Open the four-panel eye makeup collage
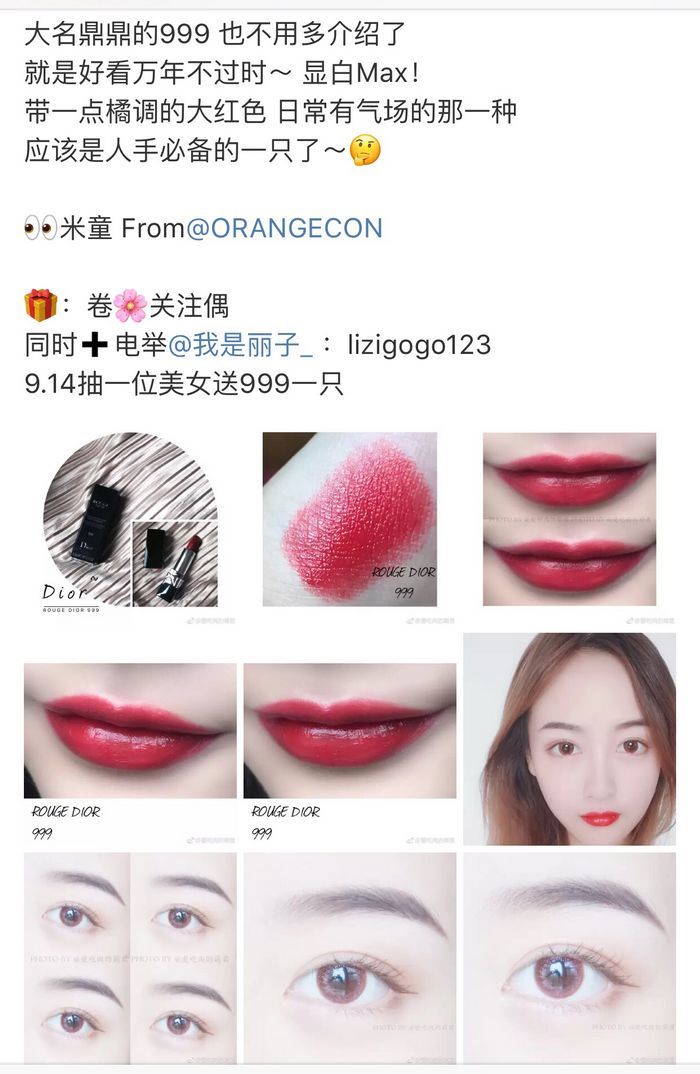Image resolution: width=700 pixels, height=1074 pixels. (130, 958)
